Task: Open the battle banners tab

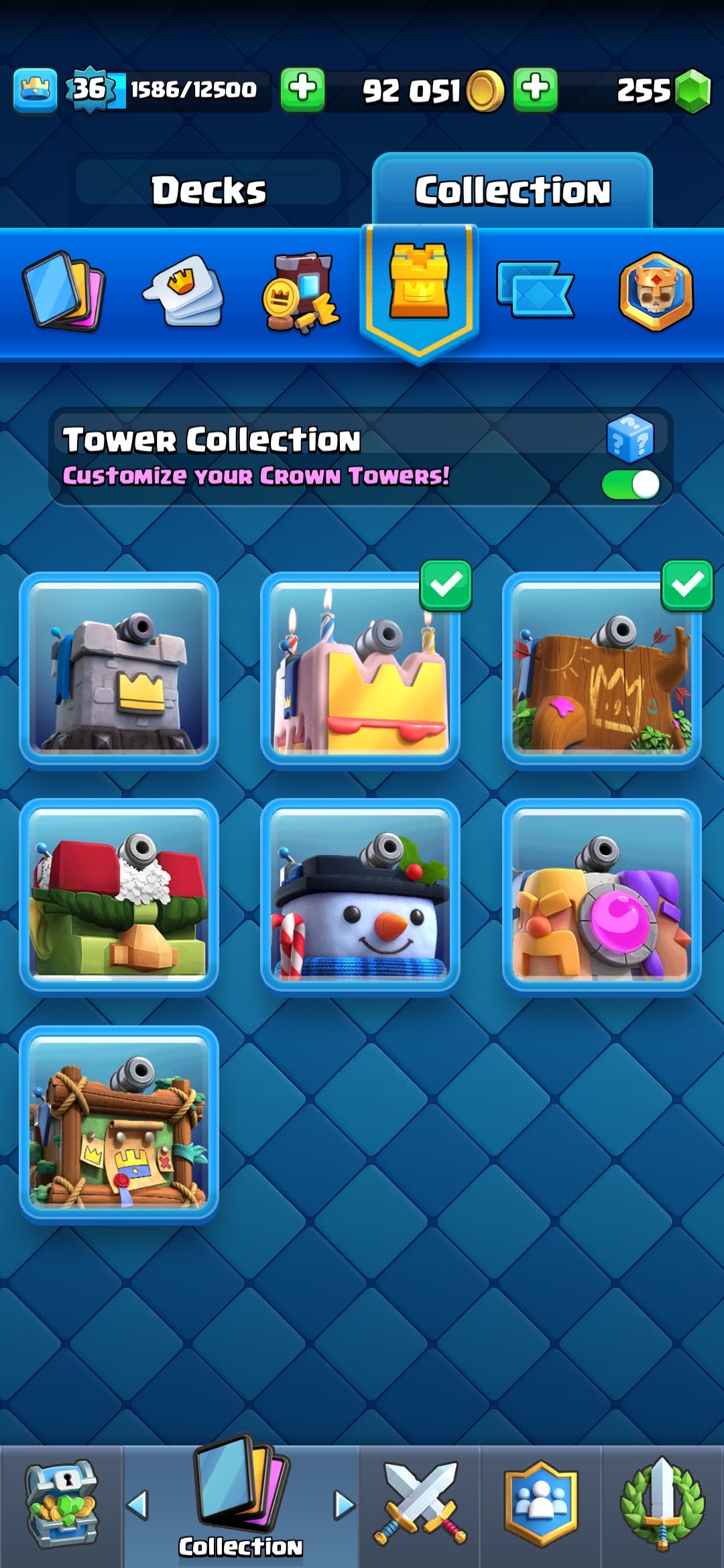Action: point(535,289)
